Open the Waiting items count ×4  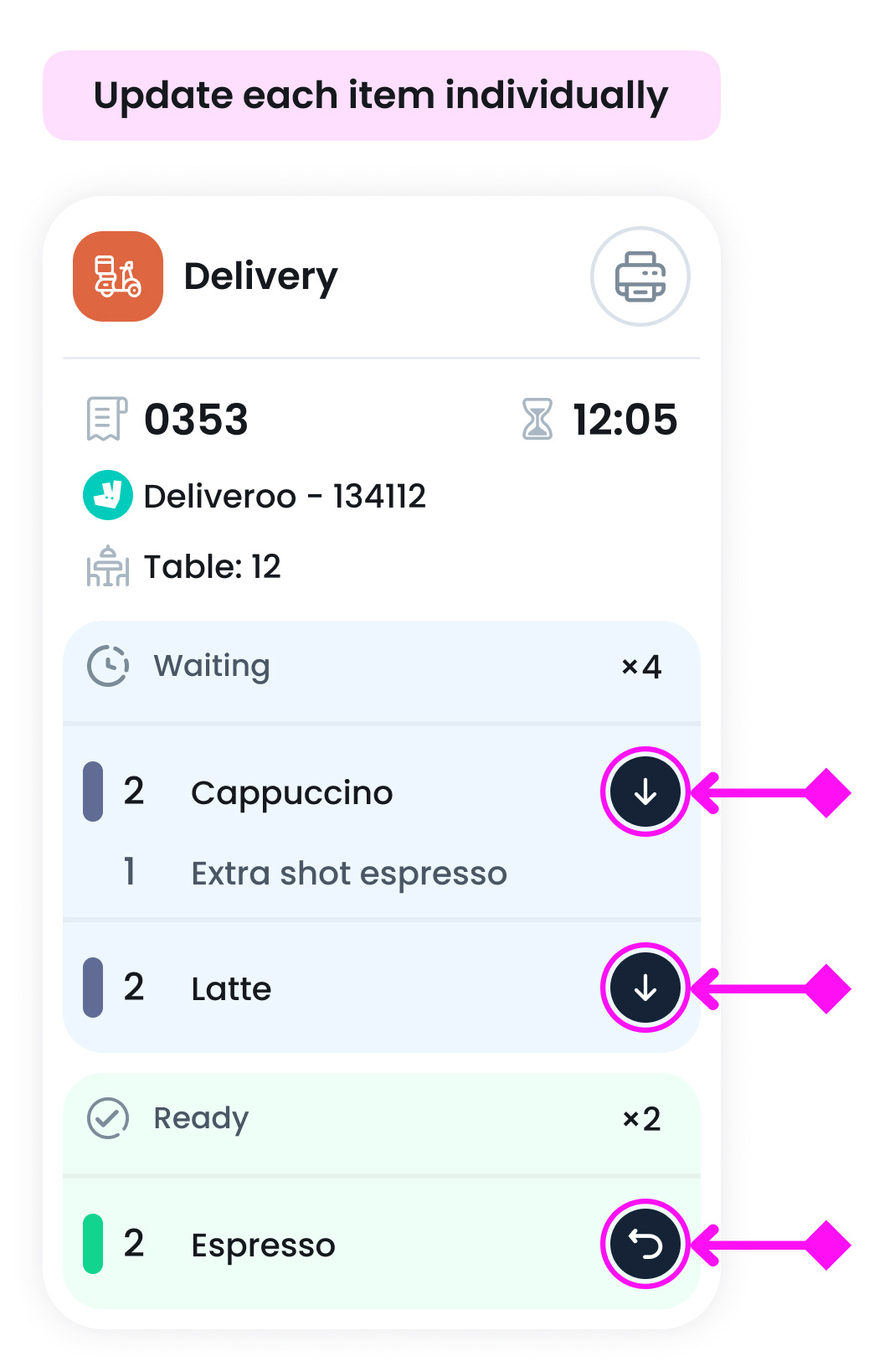640,665
